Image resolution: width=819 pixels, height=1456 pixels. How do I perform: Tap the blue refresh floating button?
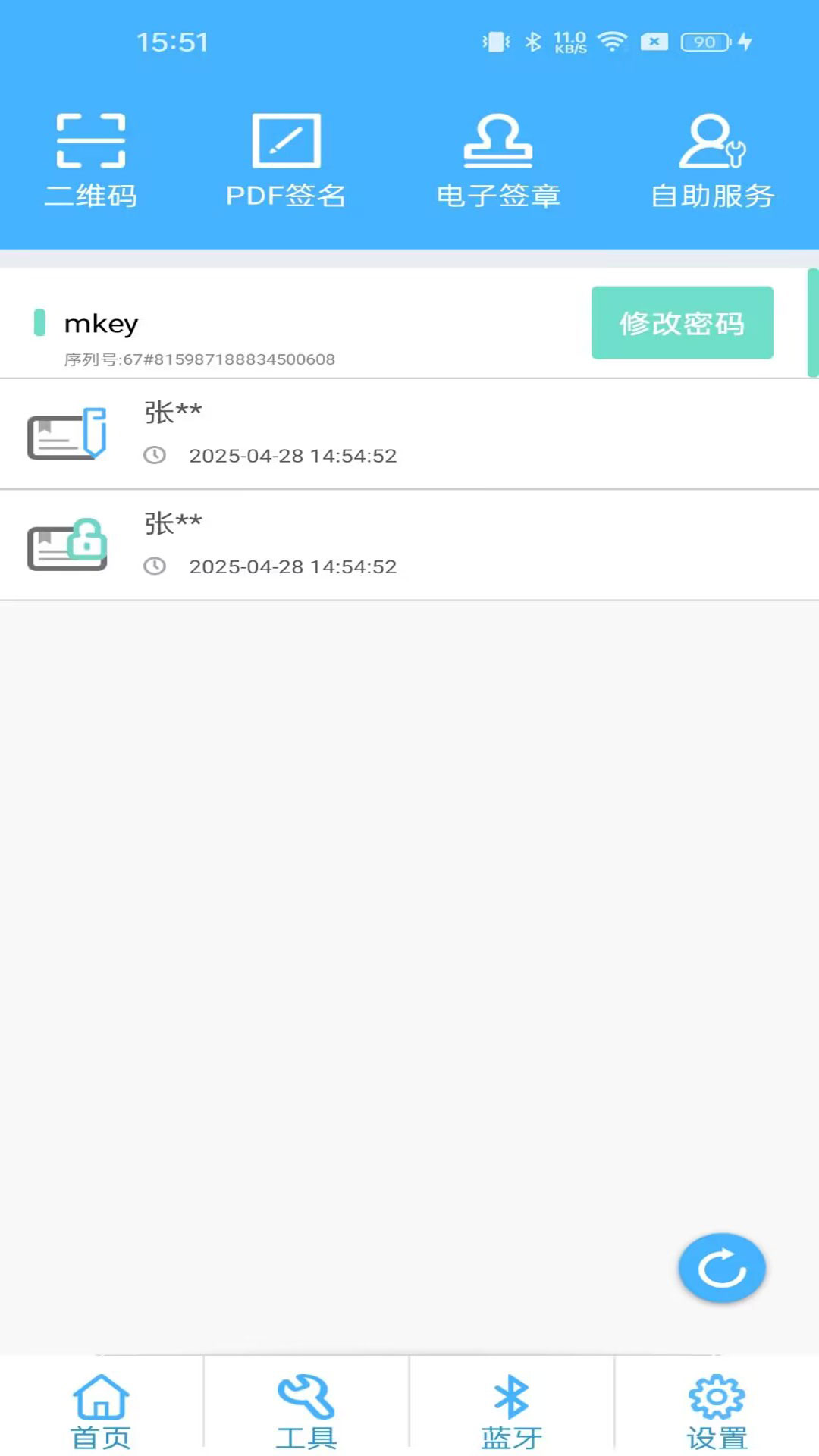[722, 1268]
